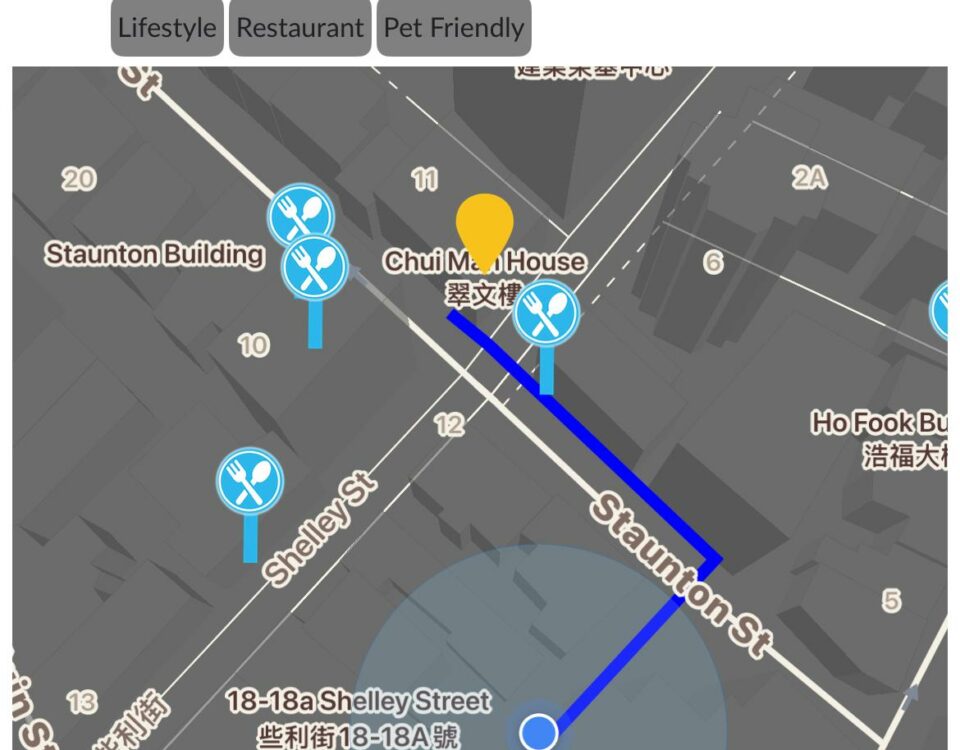Image resolution: width=960 pixels, height=750 pixels.
Task: Tap the blue current location dot
Action: coord(540,731)
